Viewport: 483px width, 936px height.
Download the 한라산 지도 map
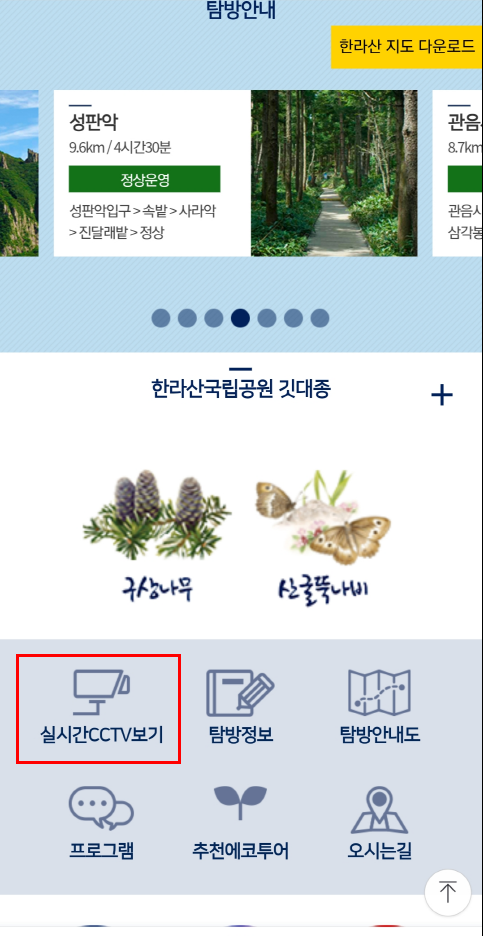407,47
